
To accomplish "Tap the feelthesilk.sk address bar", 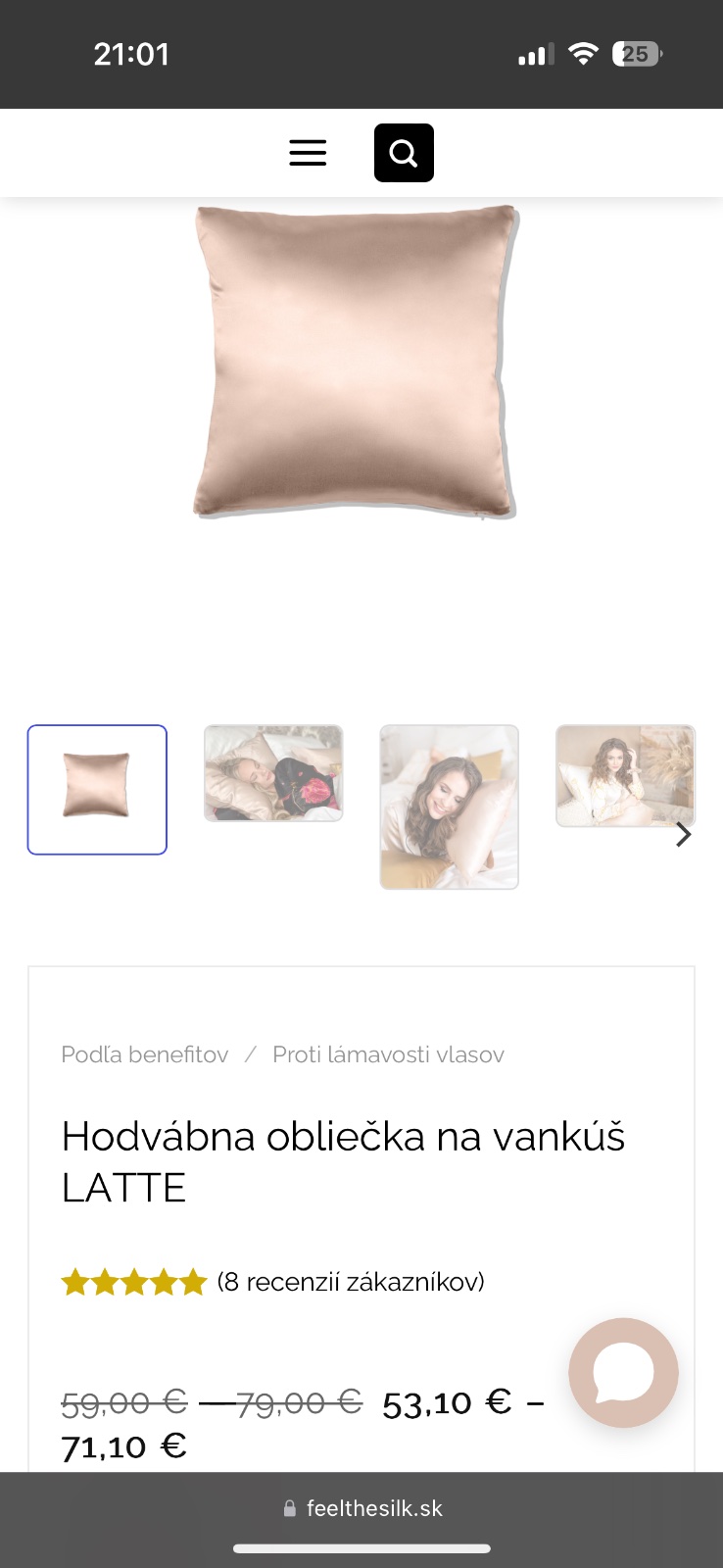I will (362, 1508).
